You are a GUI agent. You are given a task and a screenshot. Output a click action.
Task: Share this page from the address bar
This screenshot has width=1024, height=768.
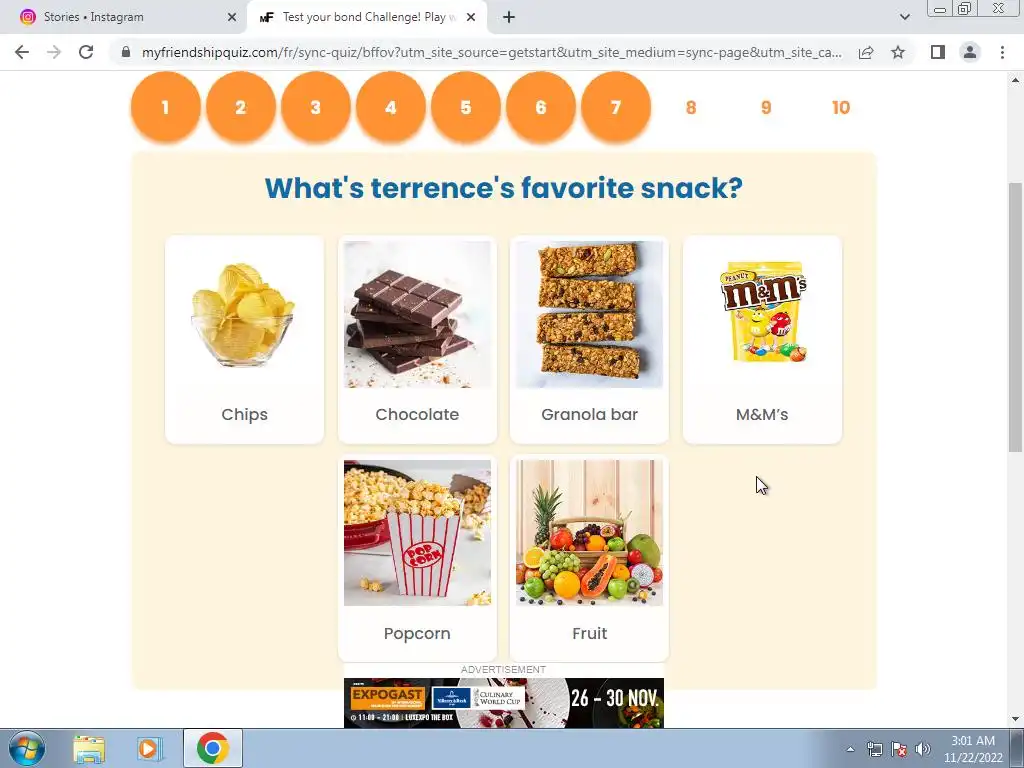[x=866, y=52]
